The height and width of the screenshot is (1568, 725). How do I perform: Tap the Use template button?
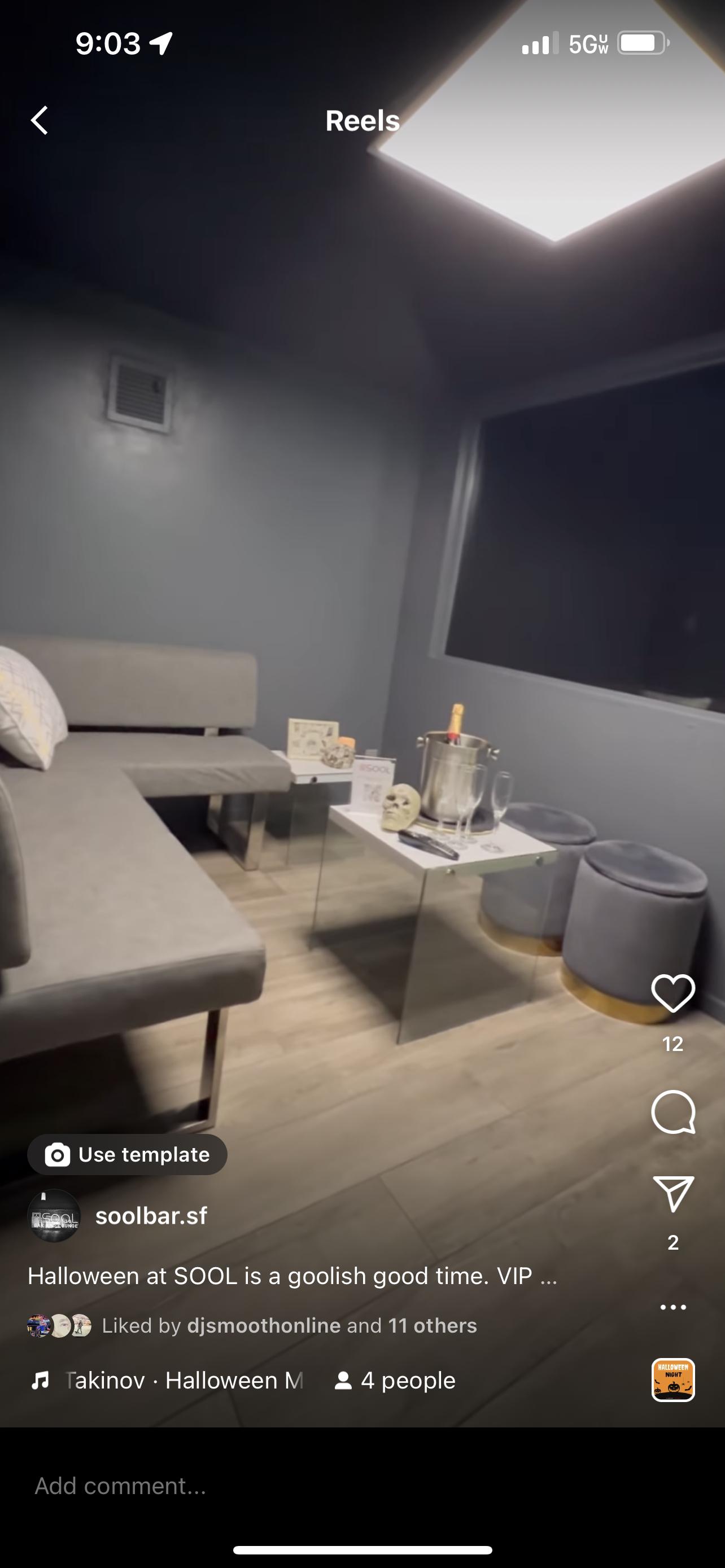coord(127,1155)
